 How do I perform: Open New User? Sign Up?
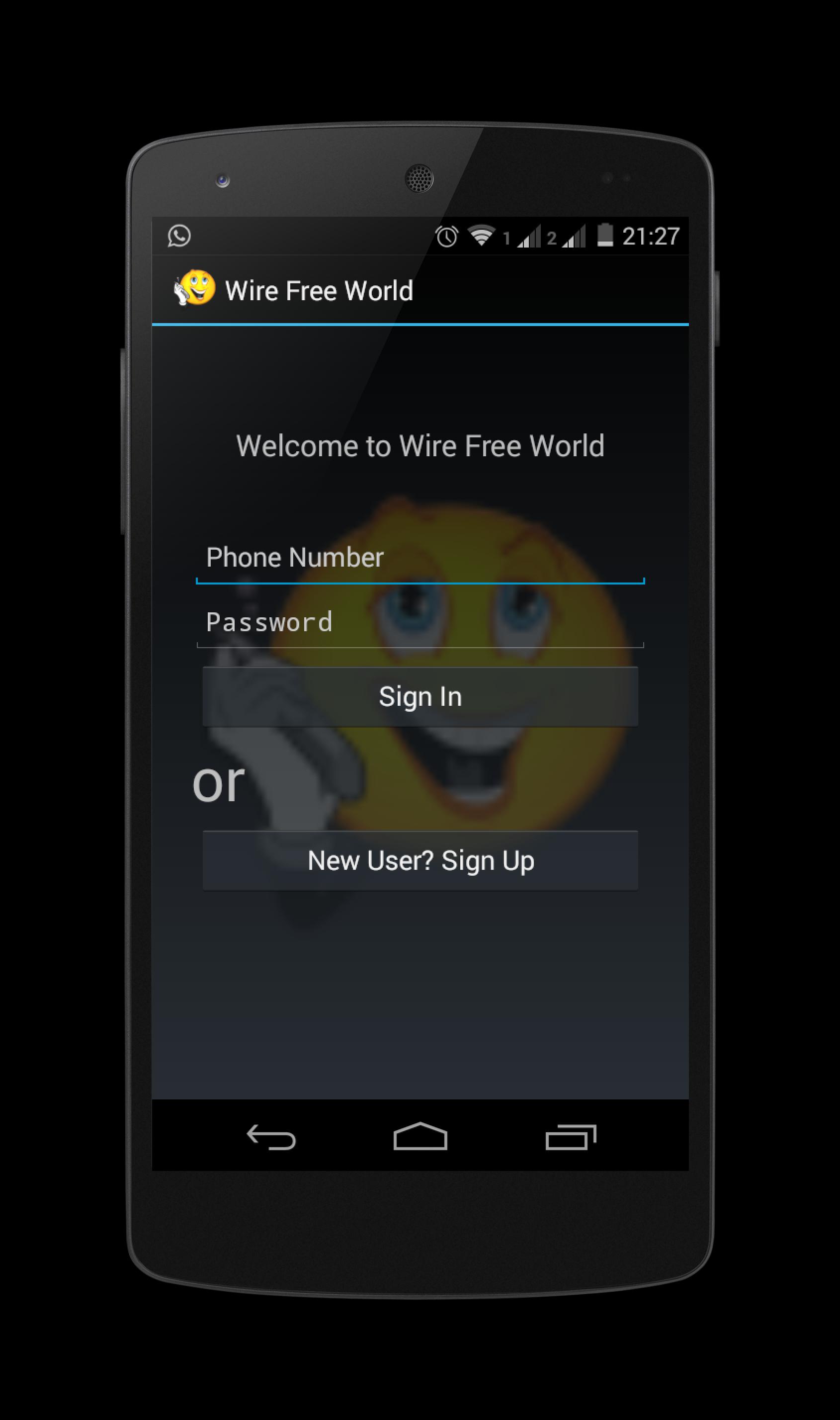[420, 861]
